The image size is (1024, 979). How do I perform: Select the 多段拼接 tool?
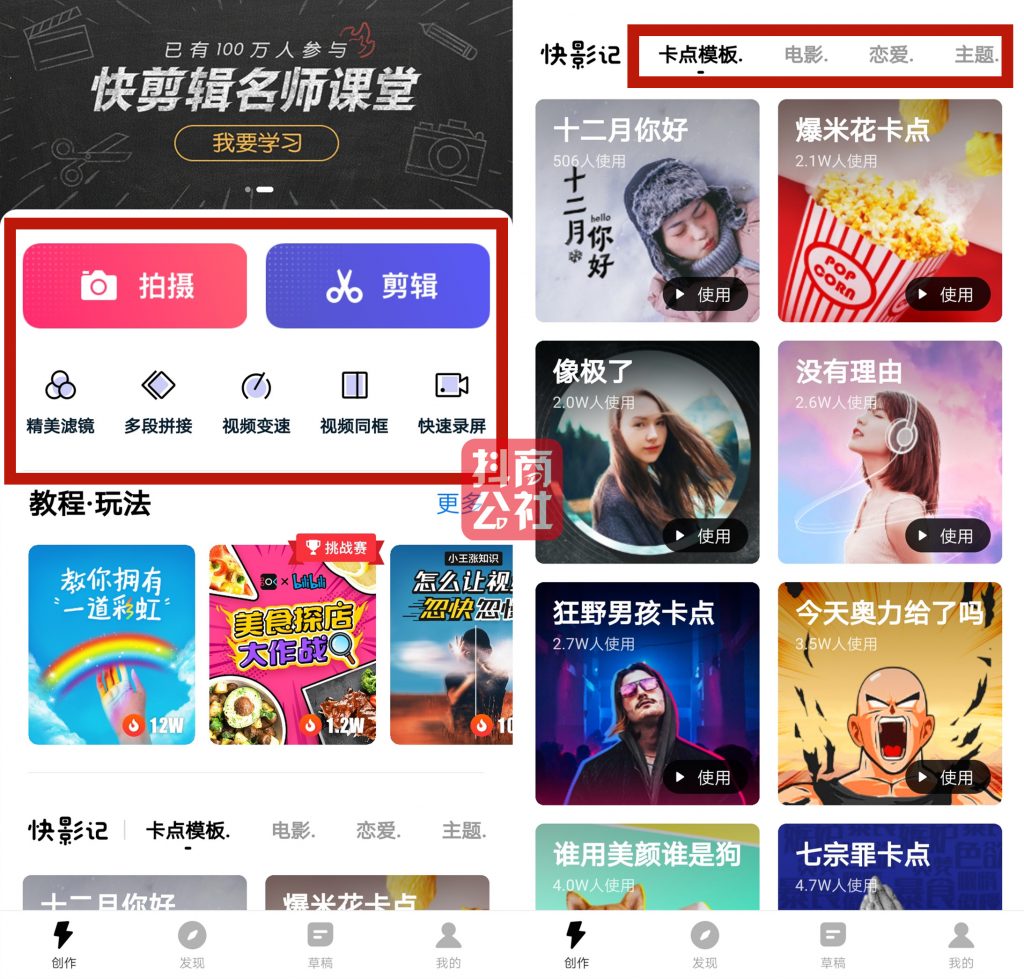click(x=158, y=402)
